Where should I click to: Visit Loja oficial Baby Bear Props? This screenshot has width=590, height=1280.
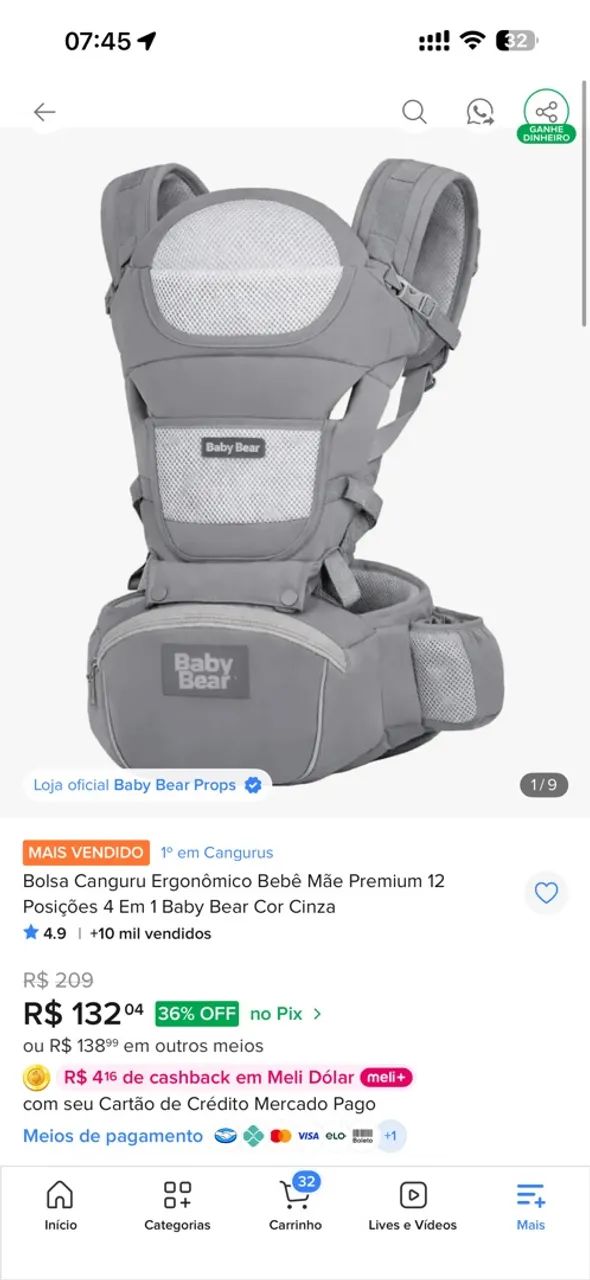[x=147, y=785]
